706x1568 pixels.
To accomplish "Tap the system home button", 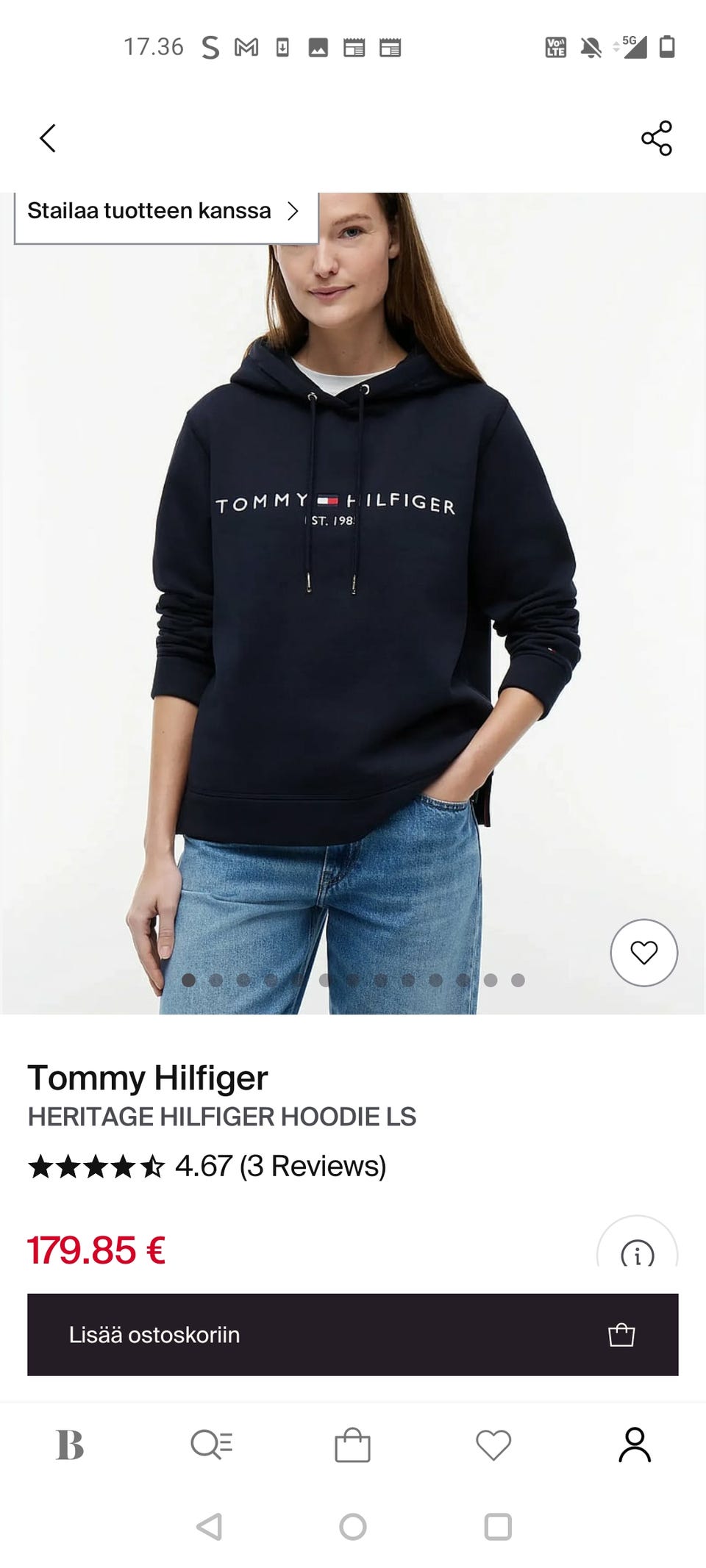I will click(353, 1527).
